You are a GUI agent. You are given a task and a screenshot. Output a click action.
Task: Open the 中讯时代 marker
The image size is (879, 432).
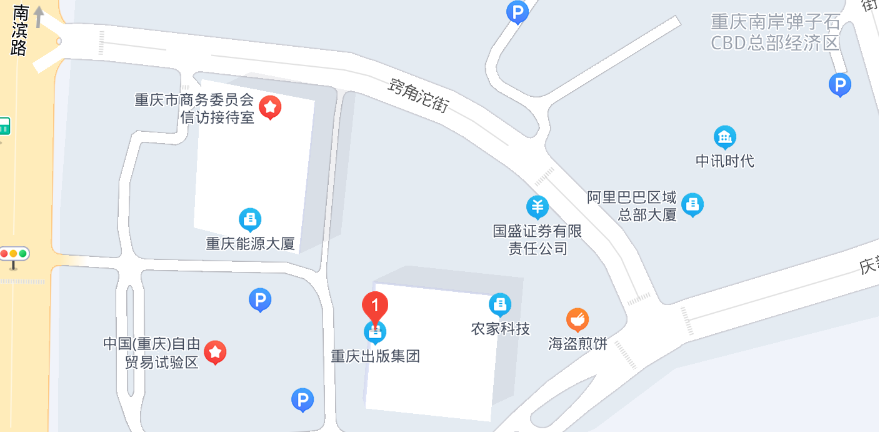(x=725, y=137)
